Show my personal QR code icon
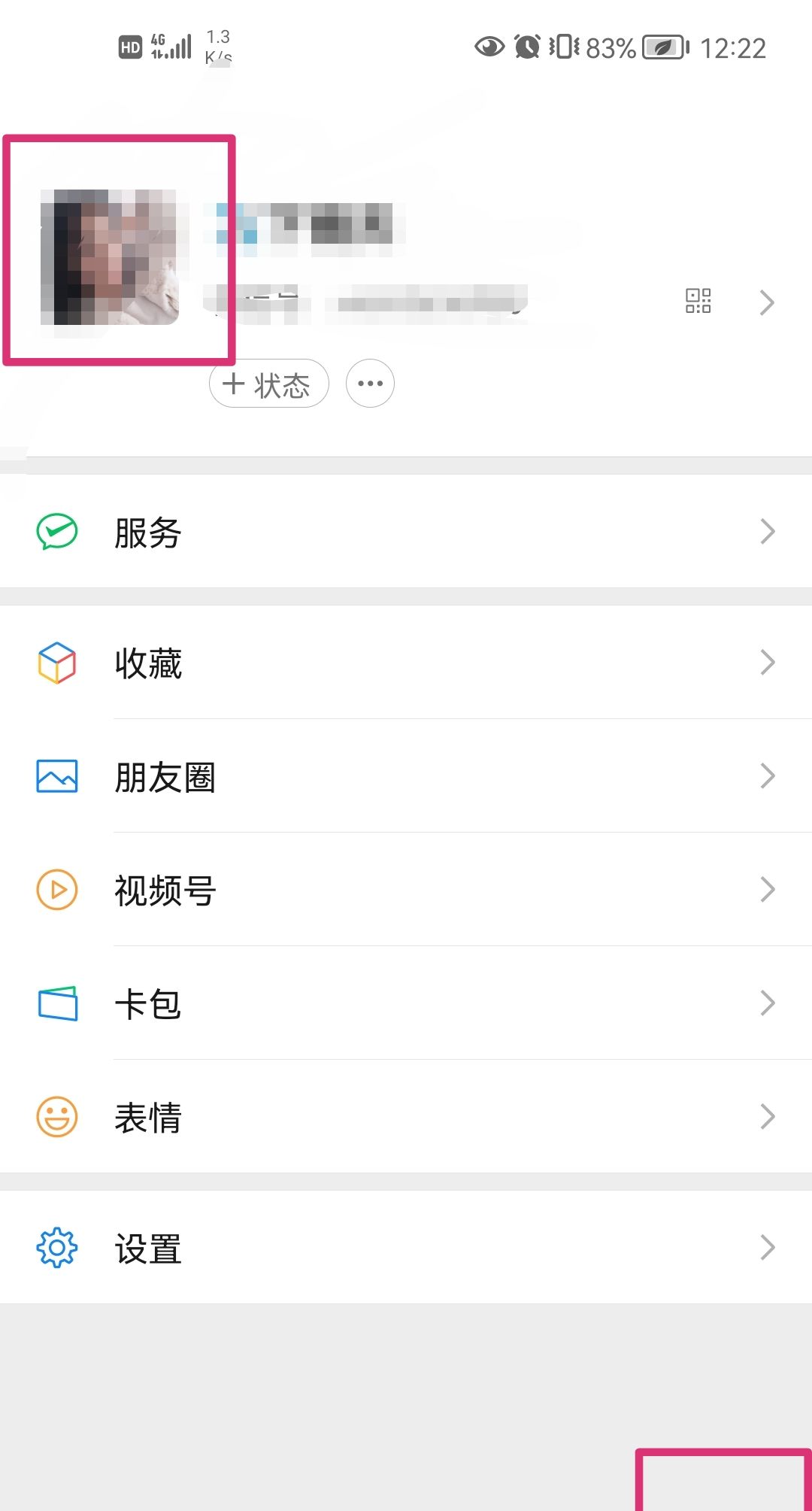This screenshot has width=812, height=1511. 698,300
